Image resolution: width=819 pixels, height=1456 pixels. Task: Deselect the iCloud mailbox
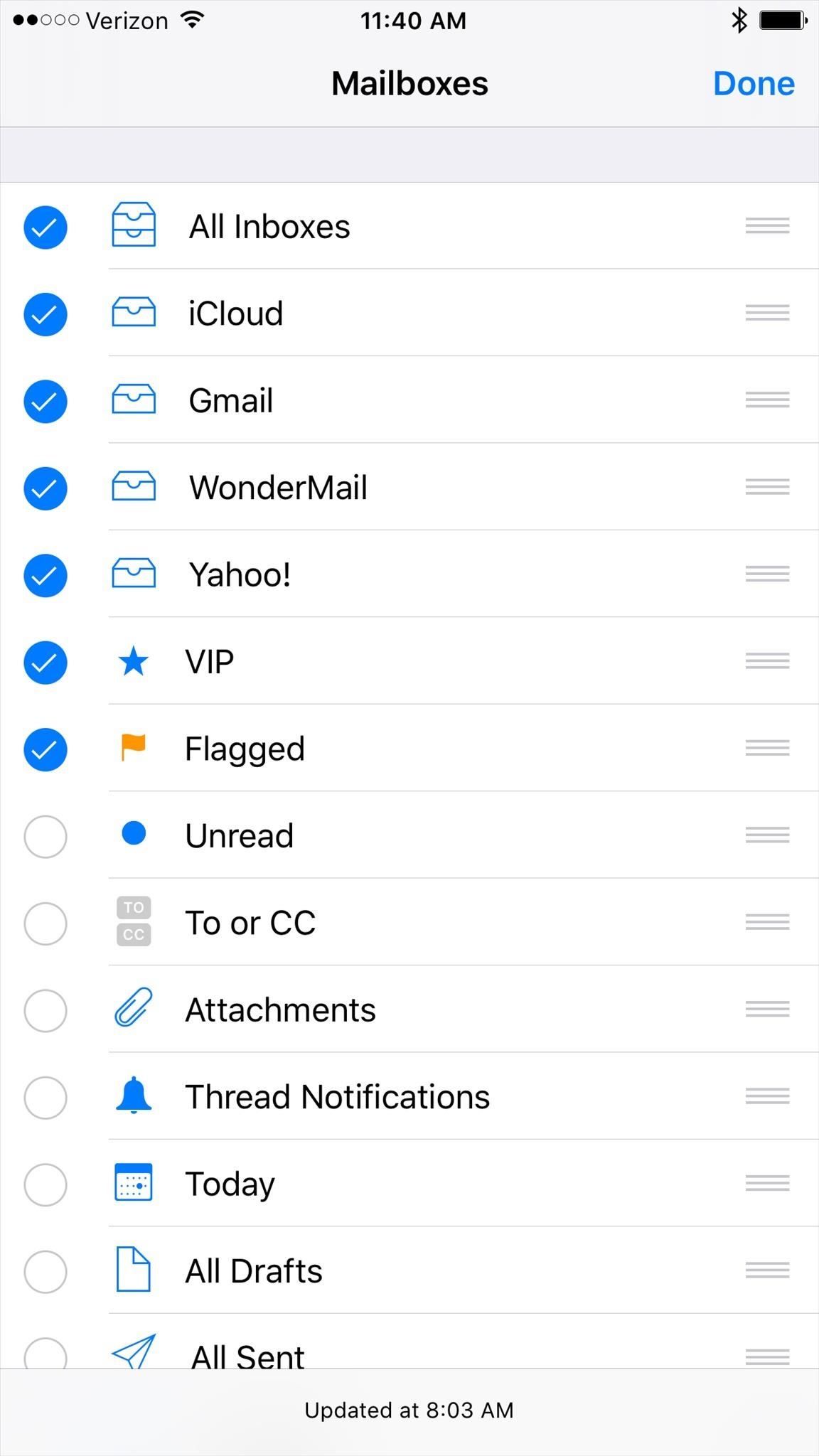click(45, 314)
